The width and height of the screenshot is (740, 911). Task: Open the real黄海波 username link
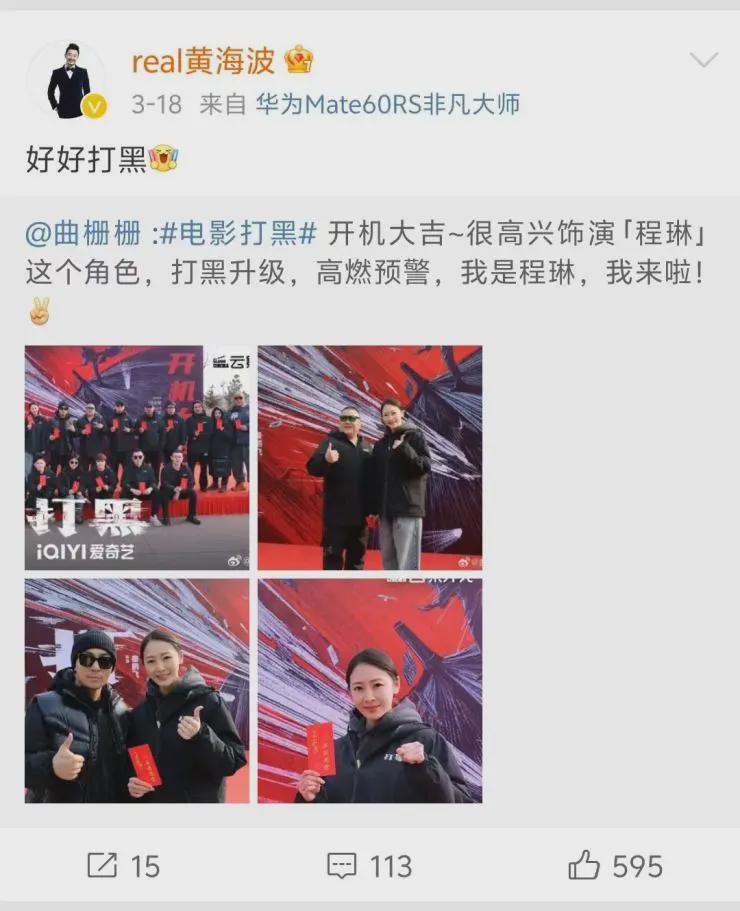[x=202, y=61]
